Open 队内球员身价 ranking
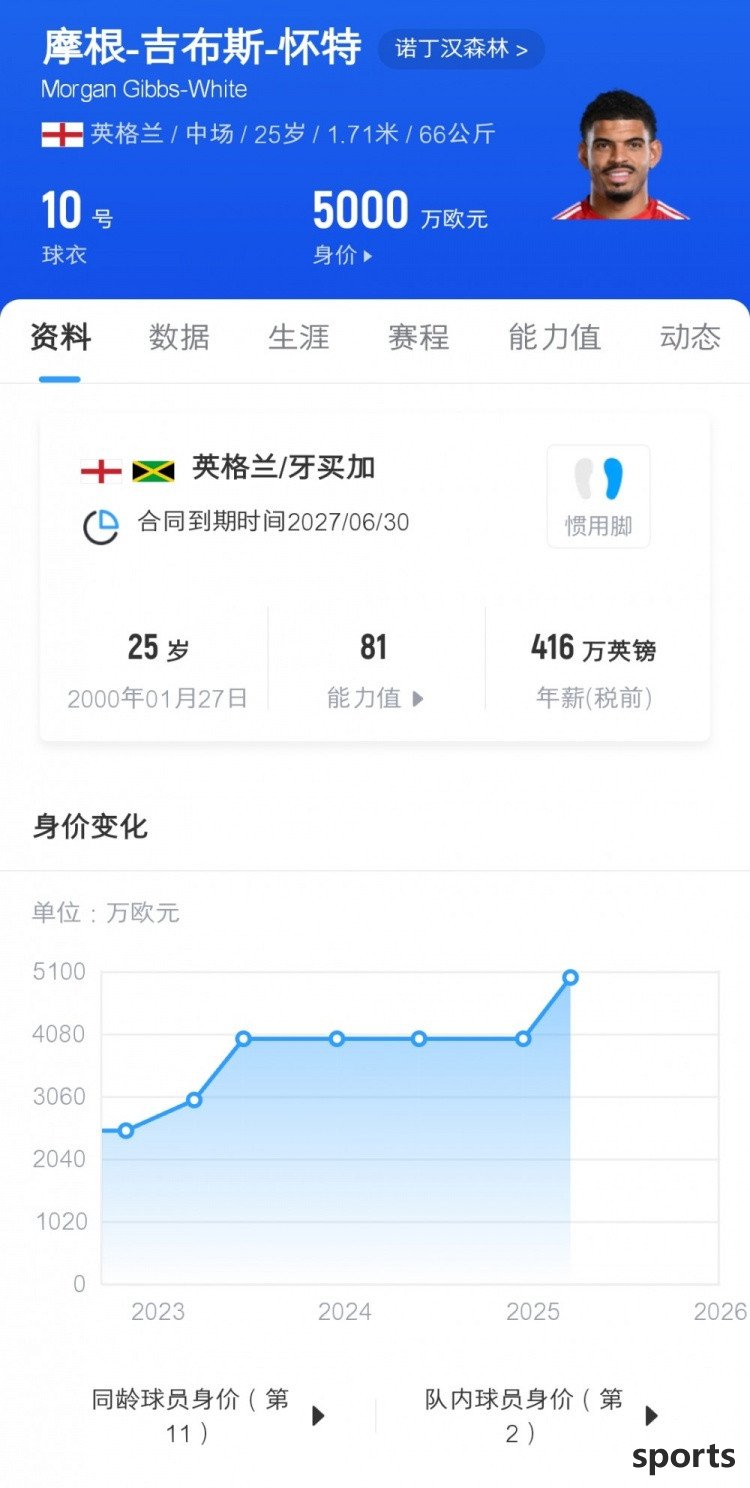Image resolution: width=750 pixels, height=1488 pixels. pyautogui.click(x=541, y=1416)
